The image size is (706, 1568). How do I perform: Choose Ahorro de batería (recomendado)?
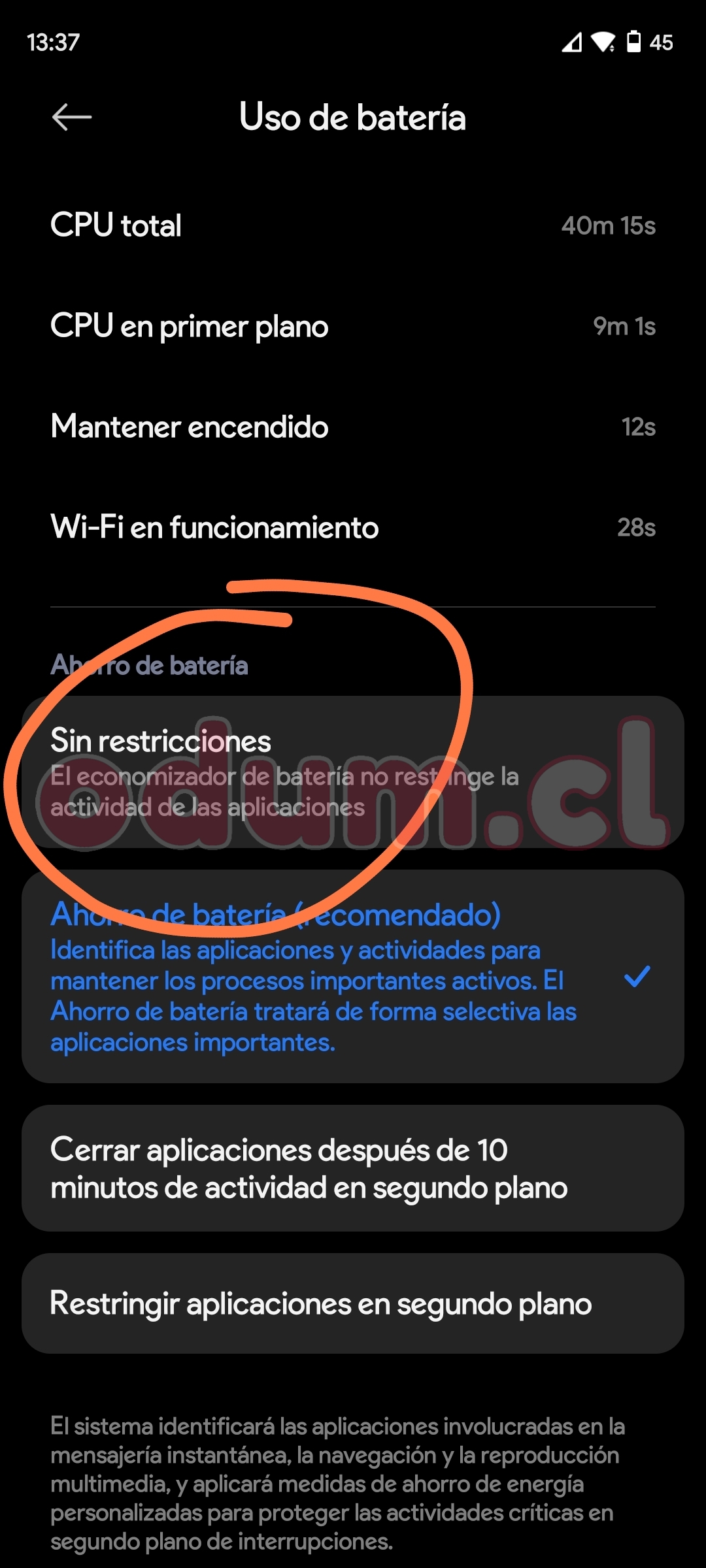pos(353,976)
